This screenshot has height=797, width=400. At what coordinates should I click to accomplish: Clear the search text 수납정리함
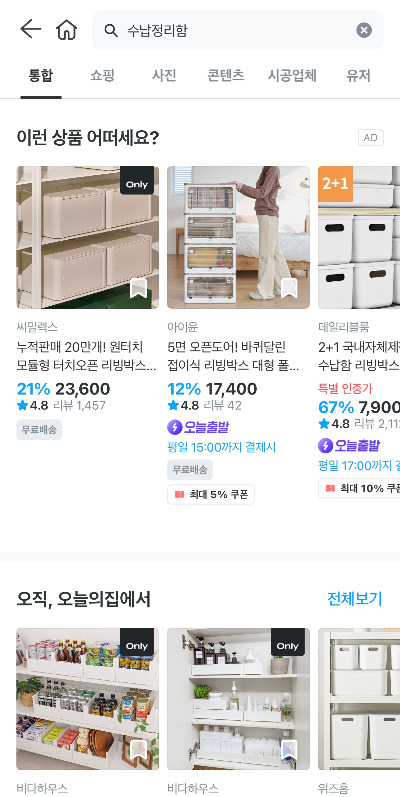point(364,30)
